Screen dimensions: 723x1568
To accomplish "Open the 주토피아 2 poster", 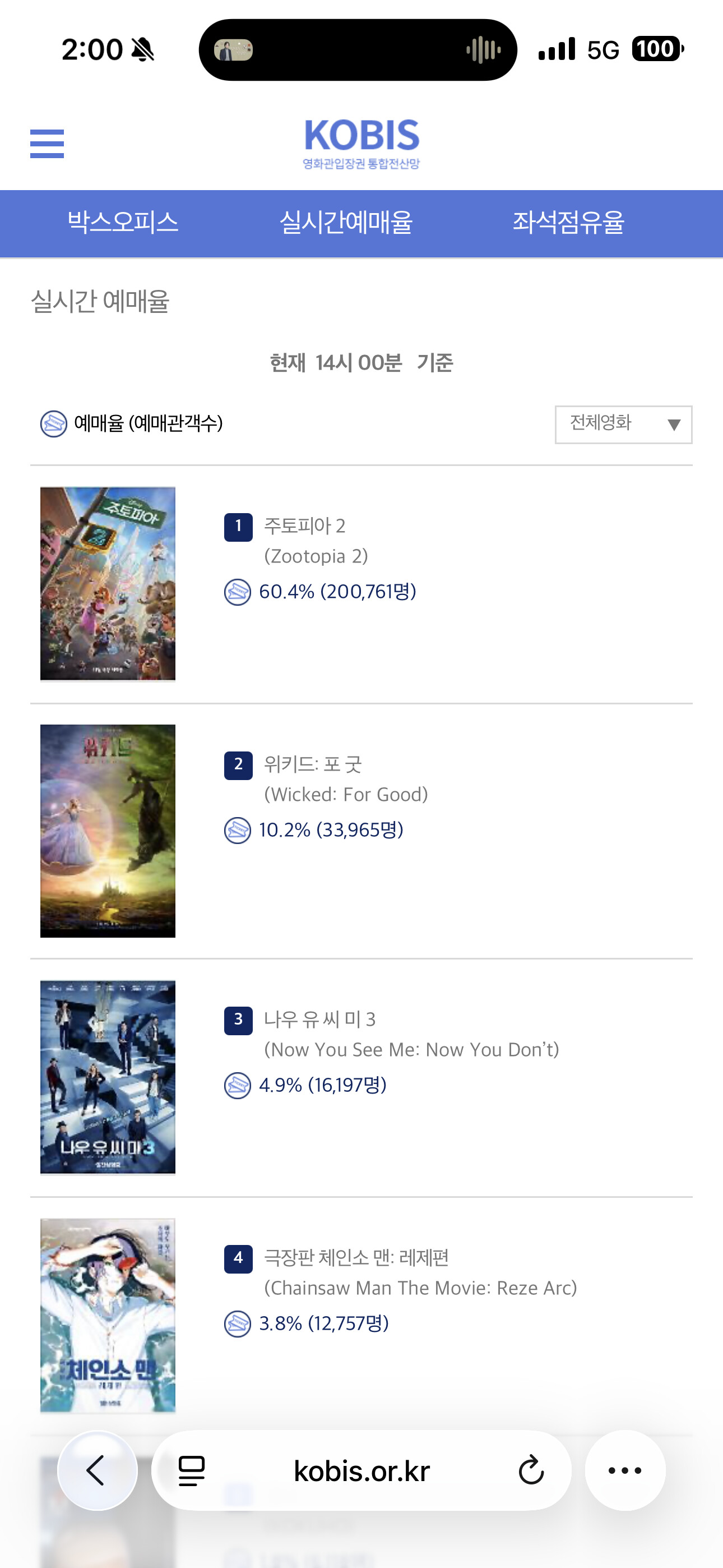I will pos(108,583).
